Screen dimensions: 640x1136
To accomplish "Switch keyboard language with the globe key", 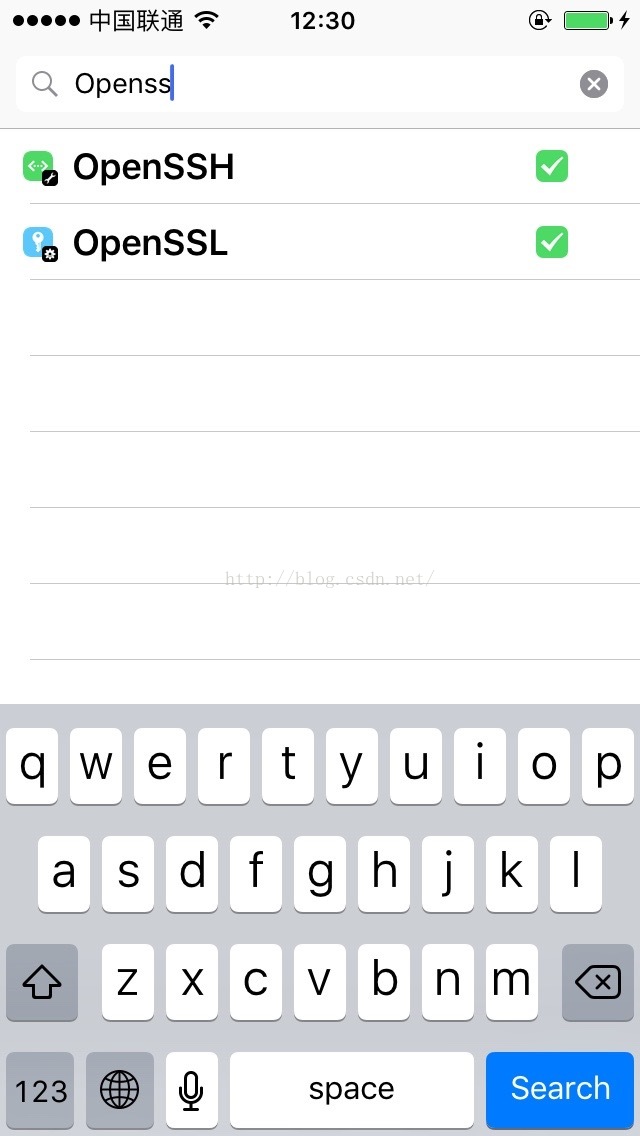I will tap(120, 1089).
